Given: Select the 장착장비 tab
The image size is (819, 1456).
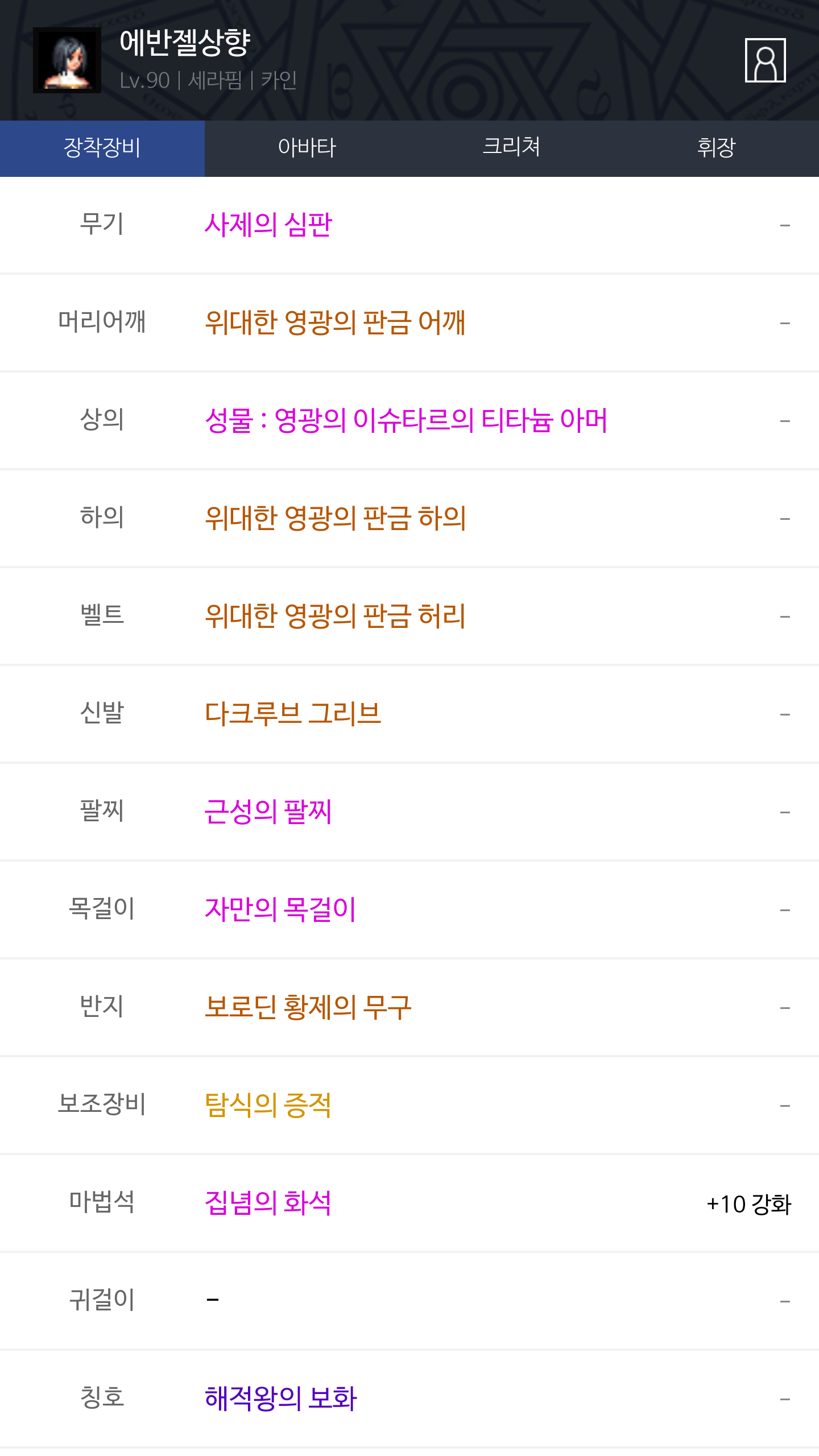Looking at the screenshot, I should coord(102,148).
